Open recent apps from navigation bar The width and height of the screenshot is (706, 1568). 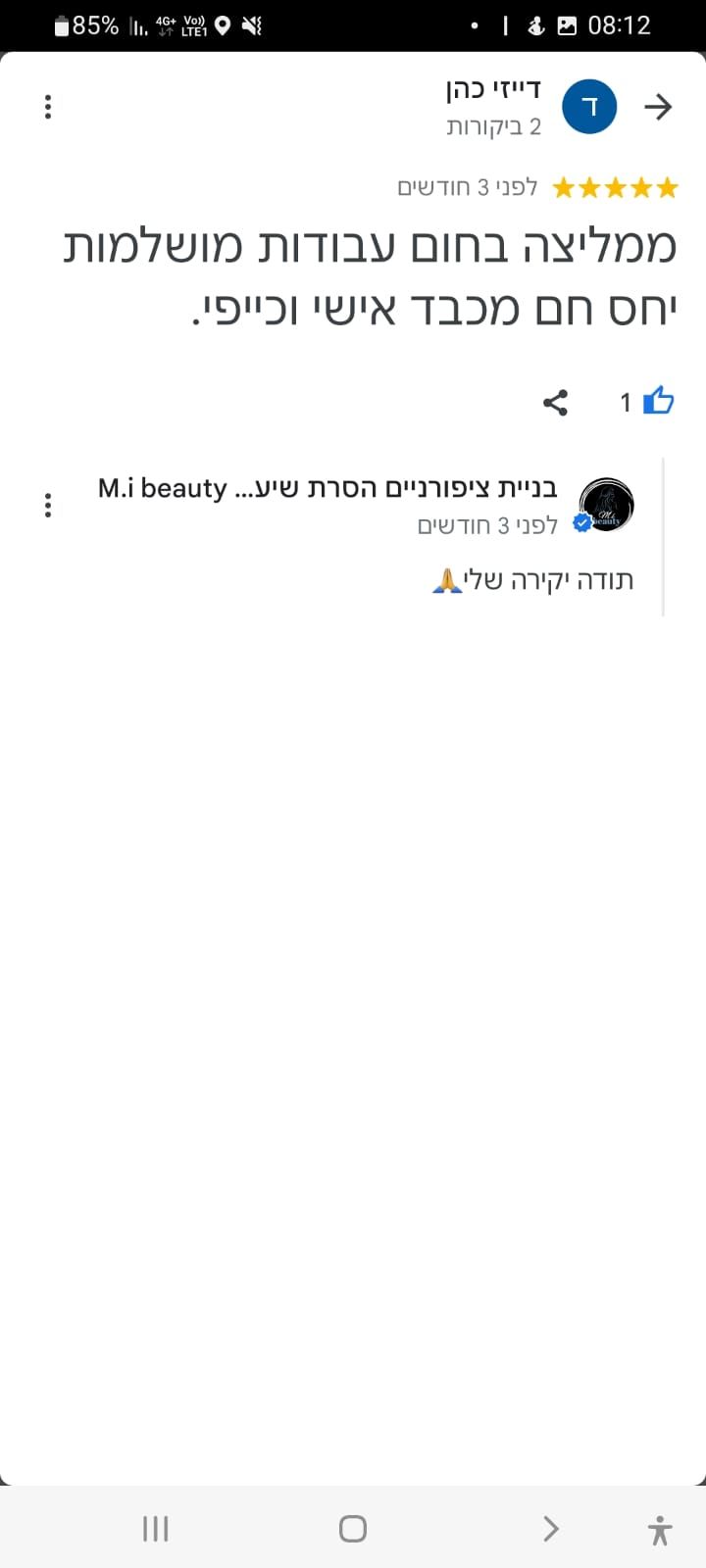point(156,1529)
